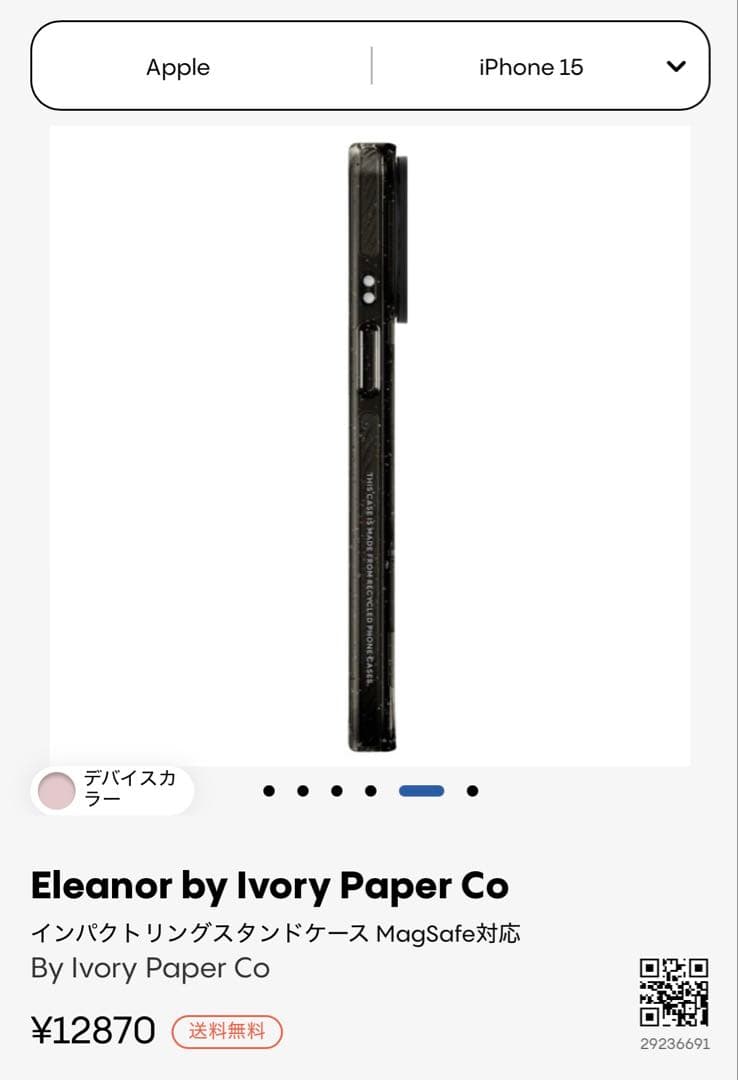
Task: Go to the last product image dot
Action: 472,791
